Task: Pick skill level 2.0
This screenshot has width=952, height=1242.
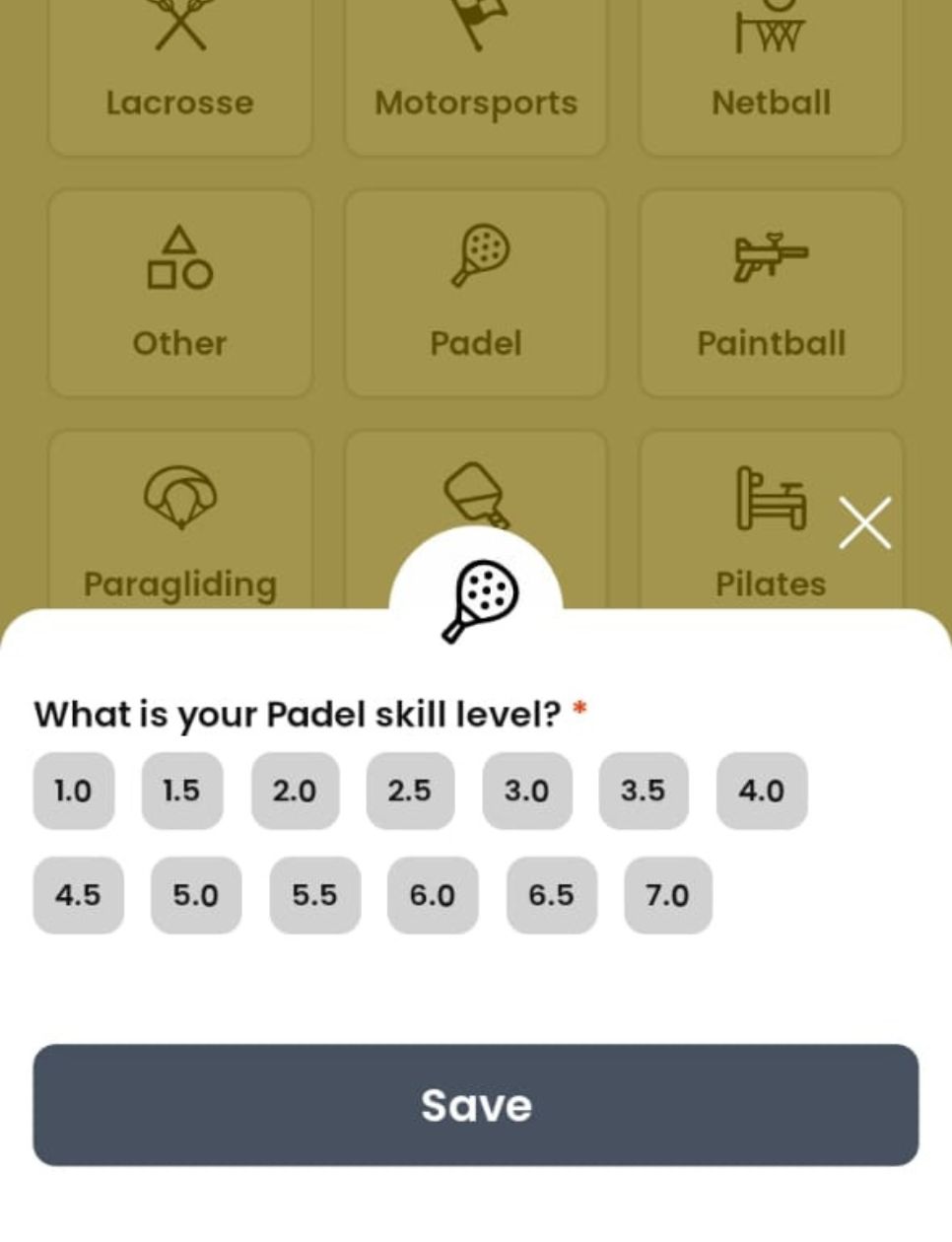Action: click(295, 791)
